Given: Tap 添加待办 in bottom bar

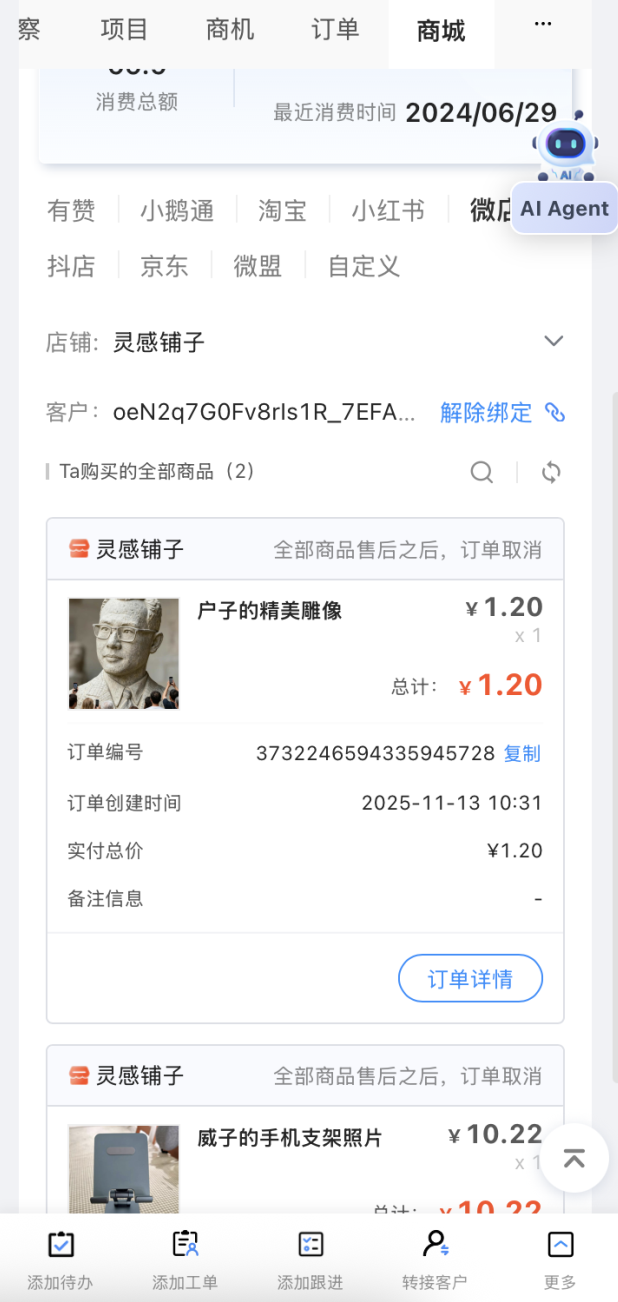Looking at the screenshot, I should pyautogui.click(x=62, y=1259).
